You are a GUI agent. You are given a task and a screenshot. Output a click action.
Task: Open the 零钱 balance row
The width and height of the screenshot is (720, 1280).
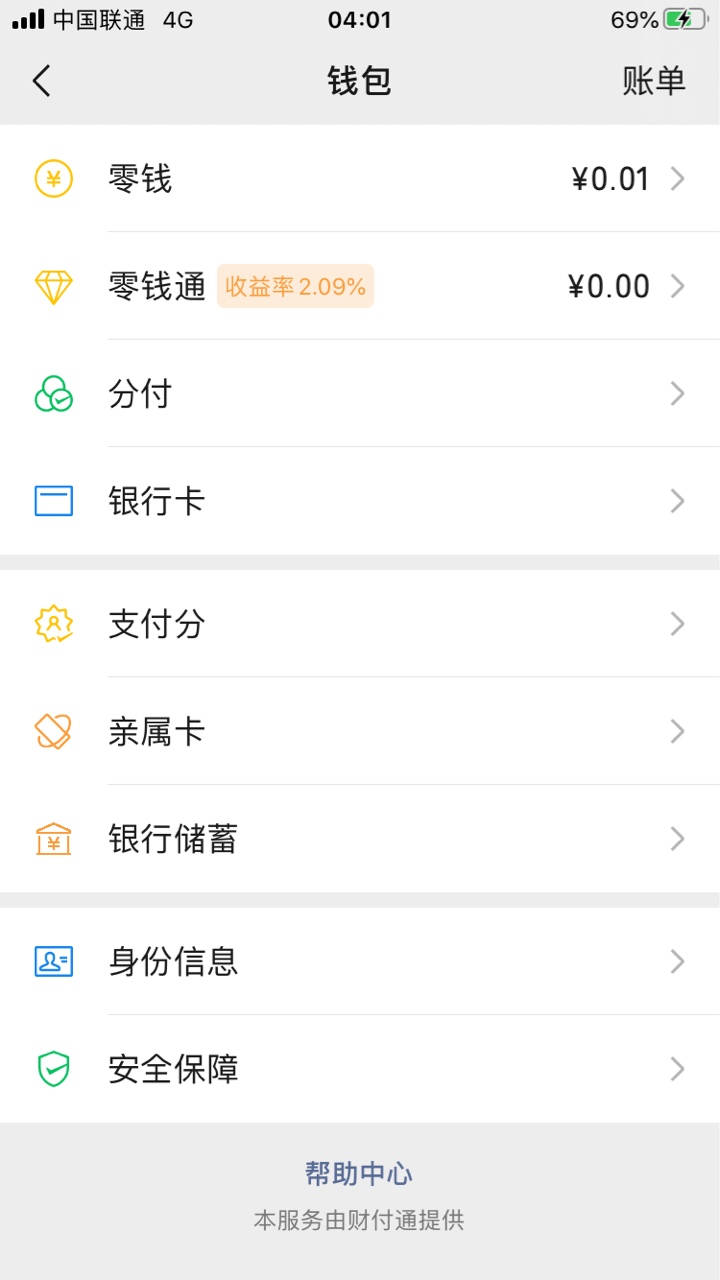[360, 179]
